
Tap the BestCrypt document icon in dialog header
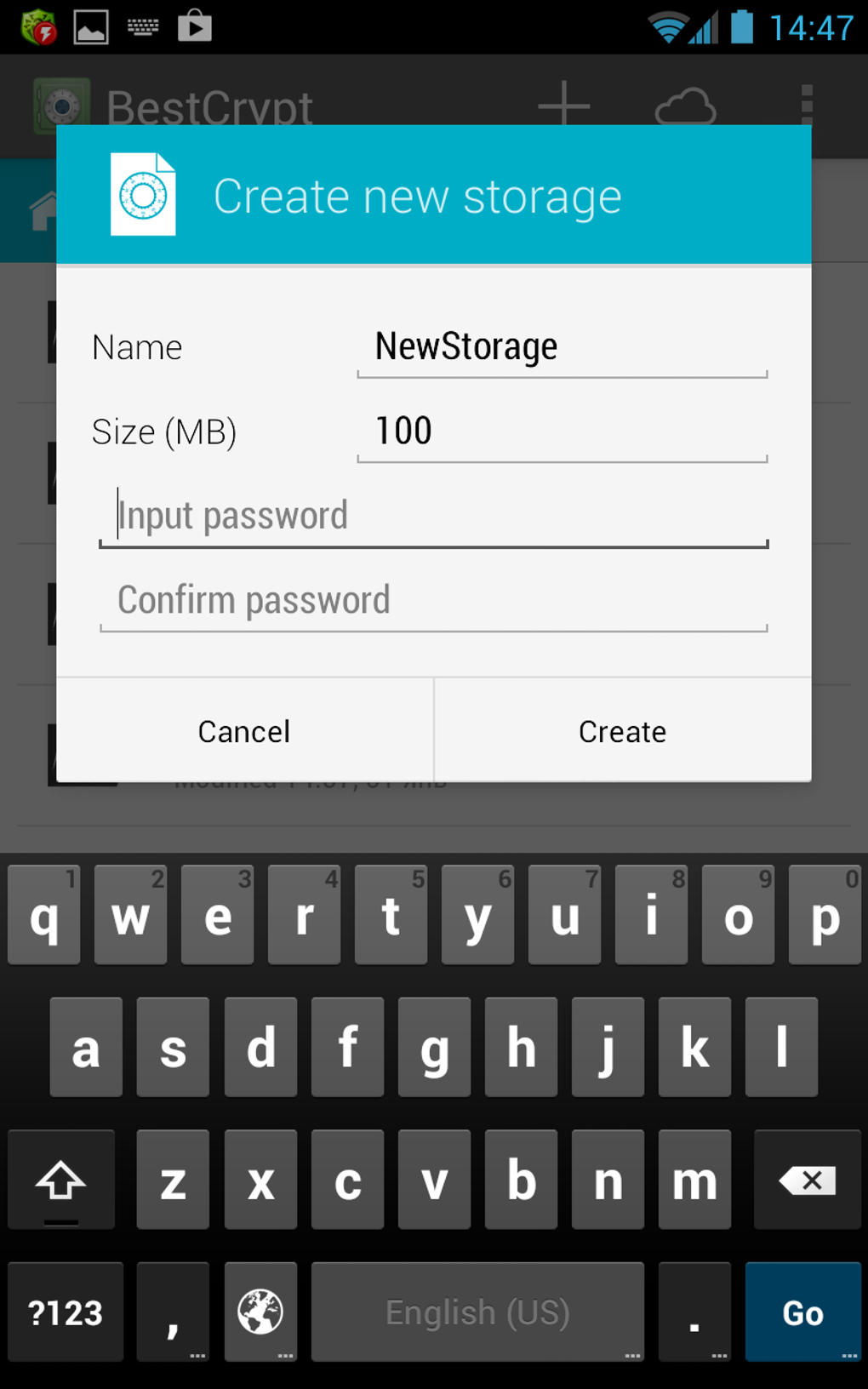click(142, 194)
